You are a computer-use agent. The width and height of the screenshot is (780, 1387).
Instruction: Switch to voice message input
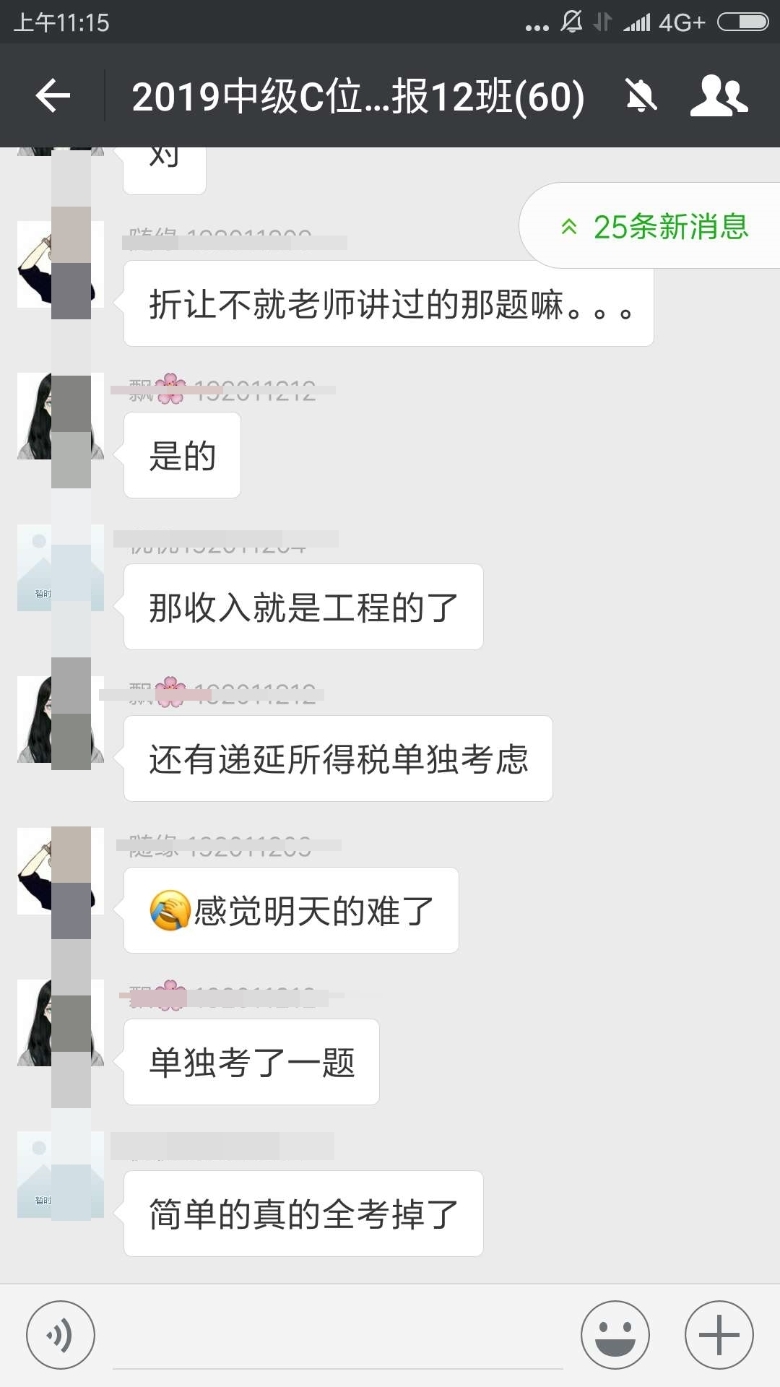pyautogui.click(x=60, y=1335)
